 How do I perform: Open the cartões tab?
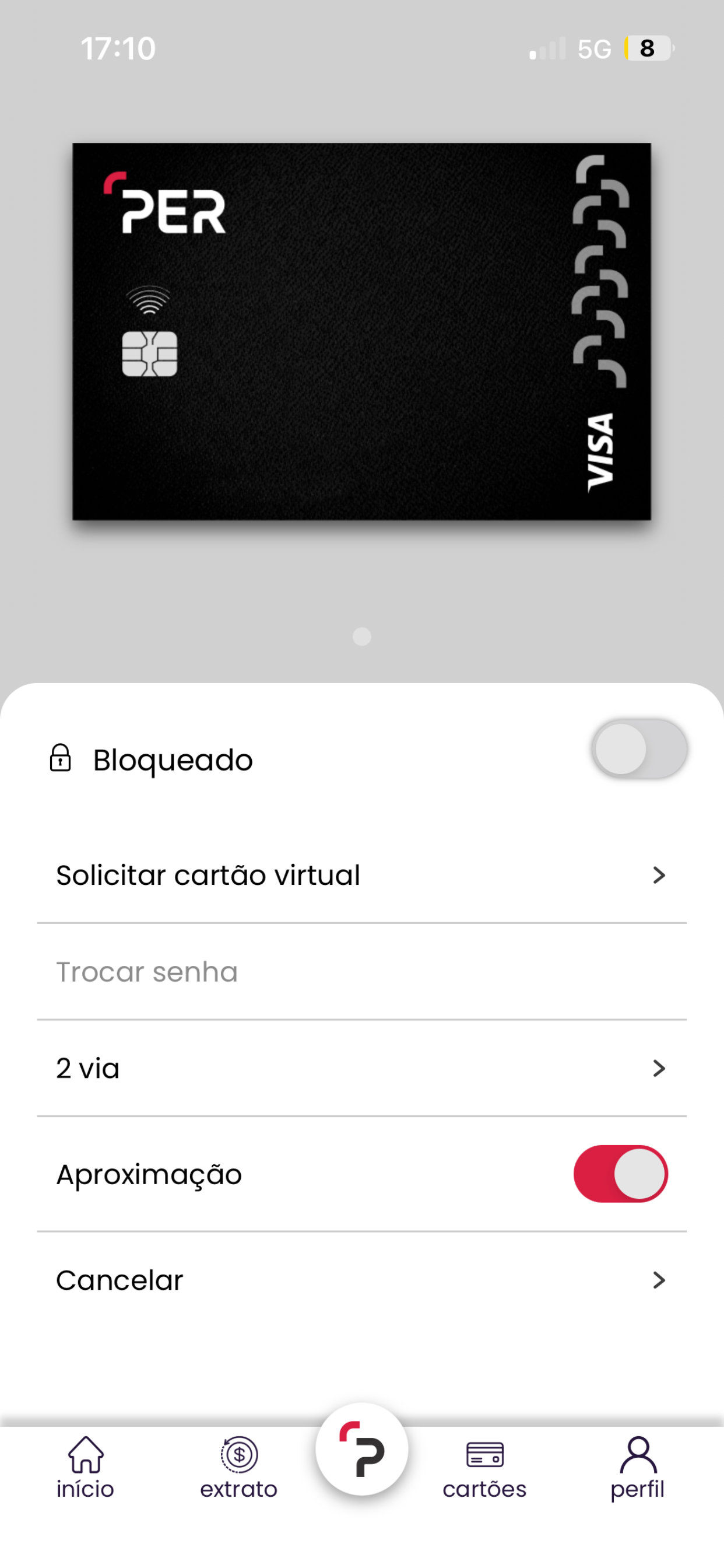click(x=484, y=1468)
